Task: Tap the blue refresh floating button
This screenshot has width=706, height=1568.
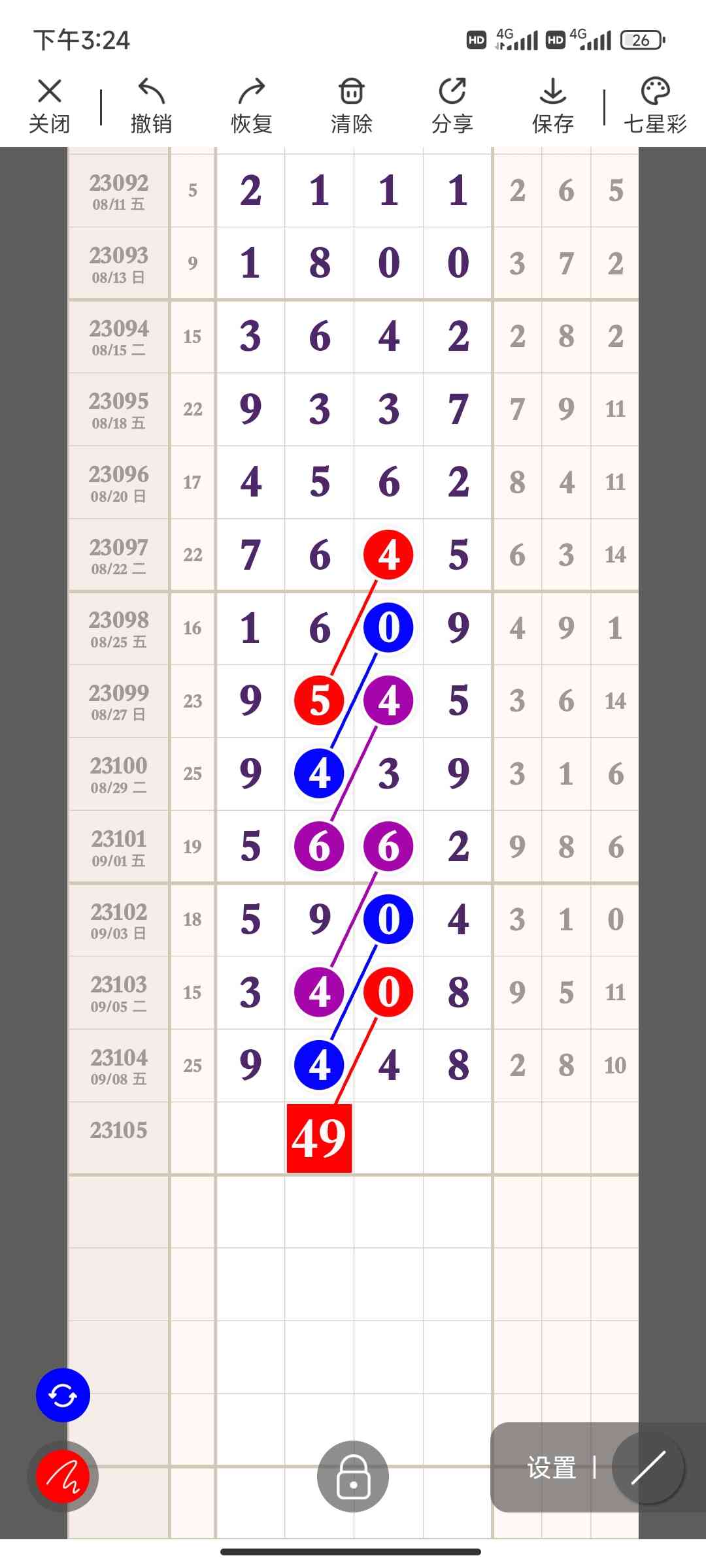Action: 63,1395
